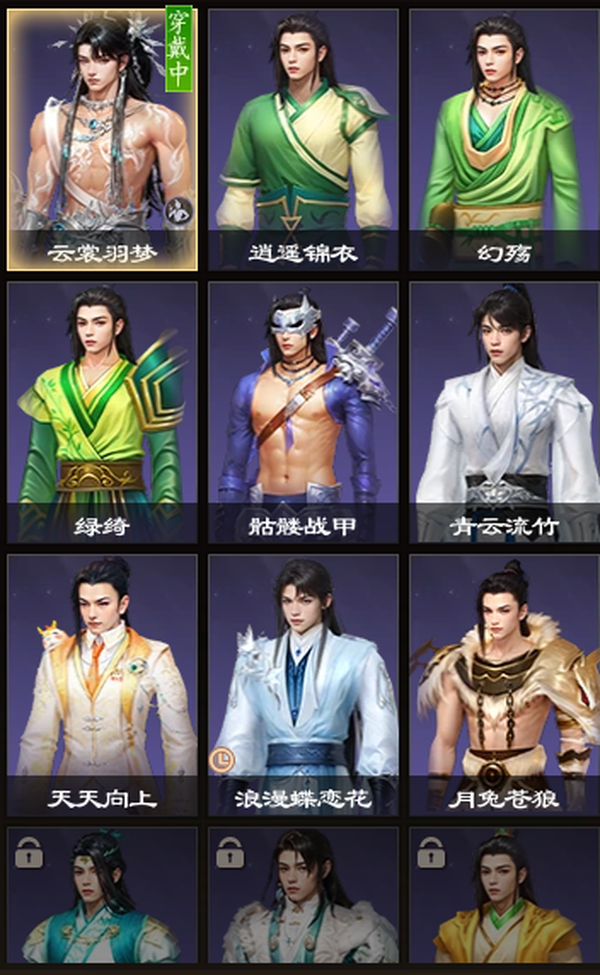This screenshot has width=600, height=975.
Task: Tap the 青云流竹 white robe costume
Action: [504, 412]
